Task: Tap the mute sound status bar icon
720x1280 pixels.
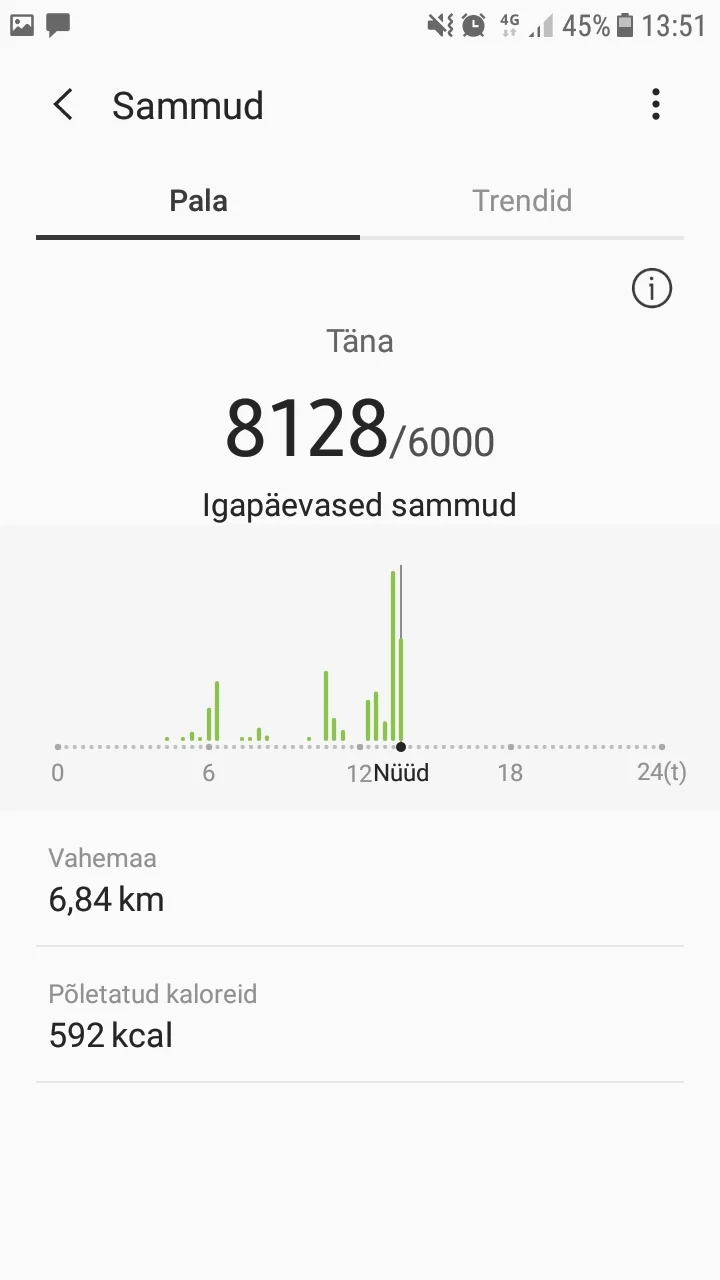Action: pyautogui.click(x=440, y=25)
